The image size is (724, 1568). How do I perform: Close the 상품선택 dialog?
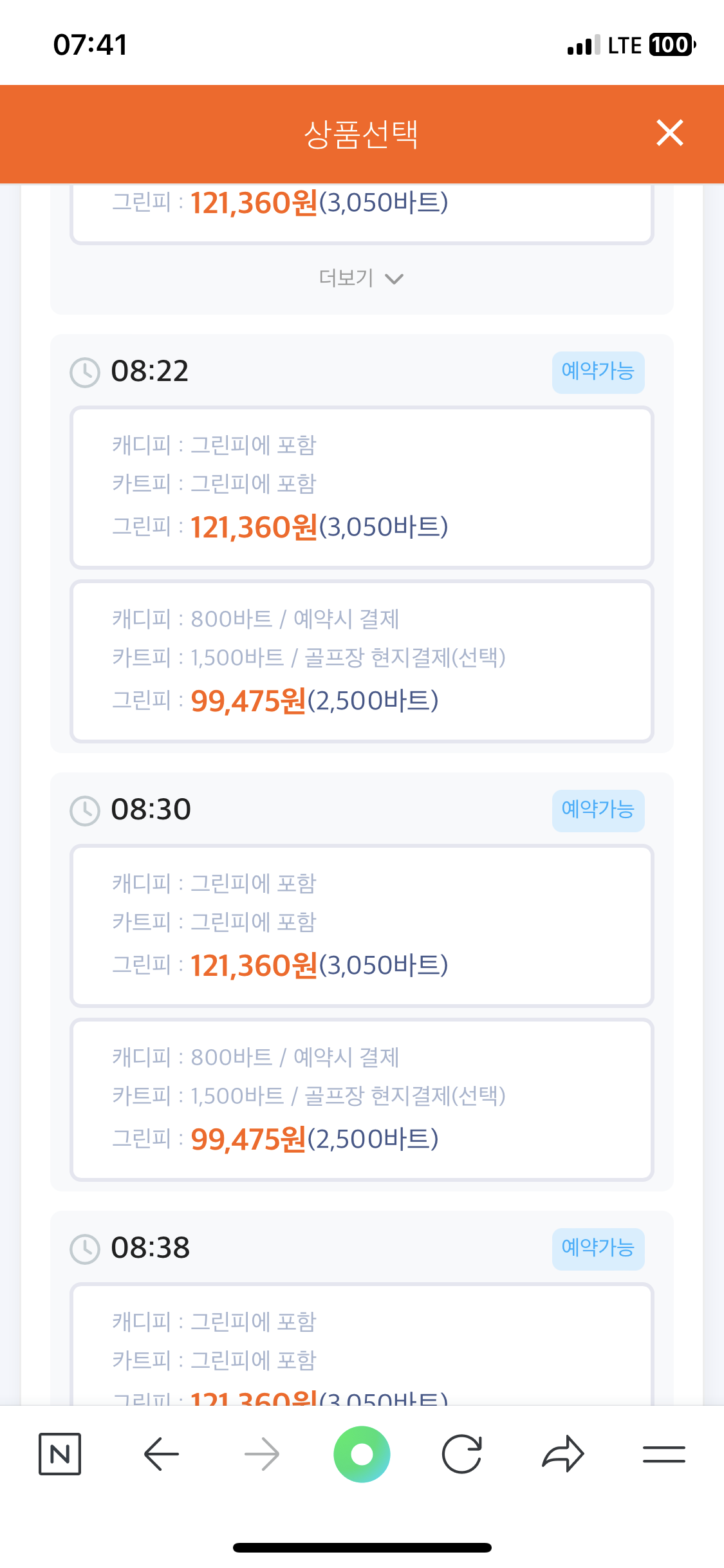tap(669, 133)
